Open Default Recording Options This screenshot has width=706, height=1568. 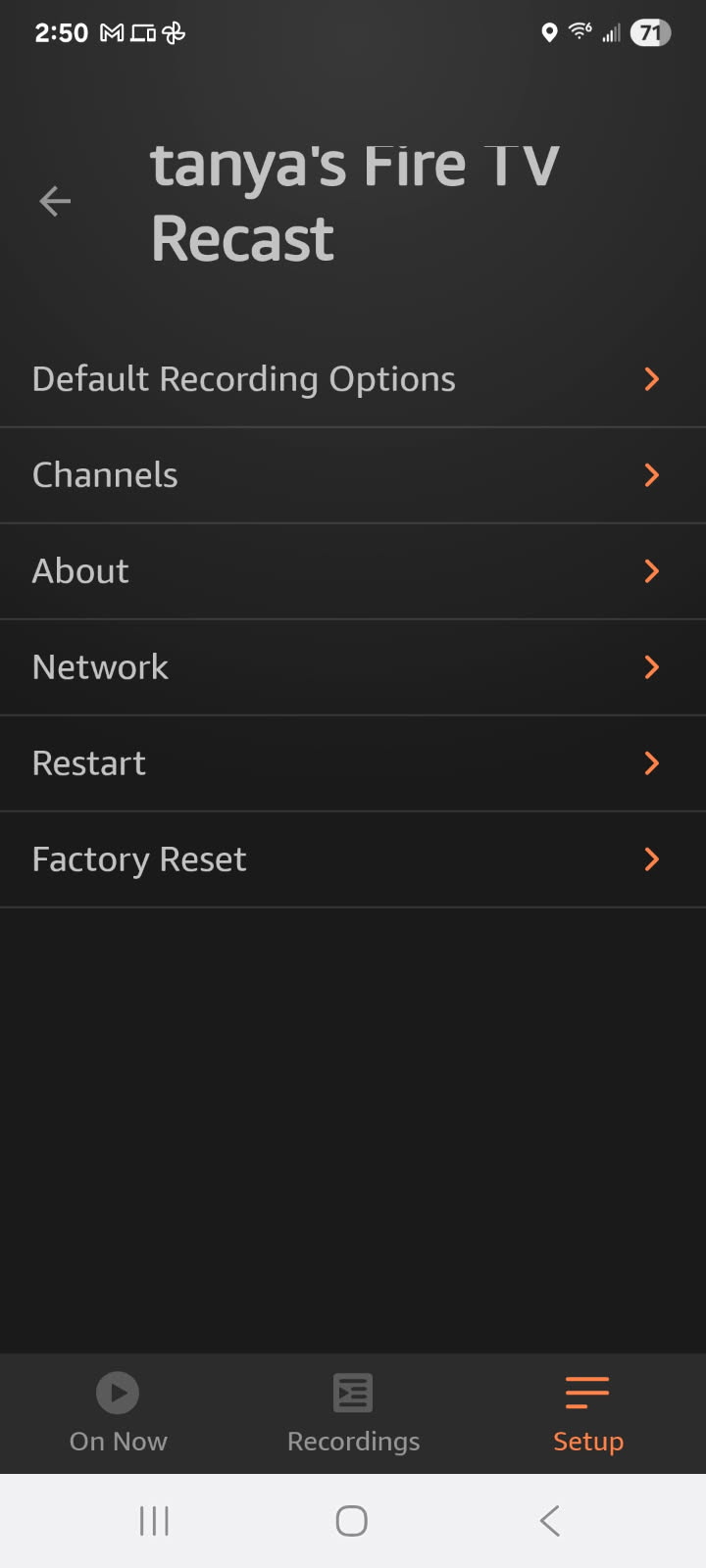point(353,379)
